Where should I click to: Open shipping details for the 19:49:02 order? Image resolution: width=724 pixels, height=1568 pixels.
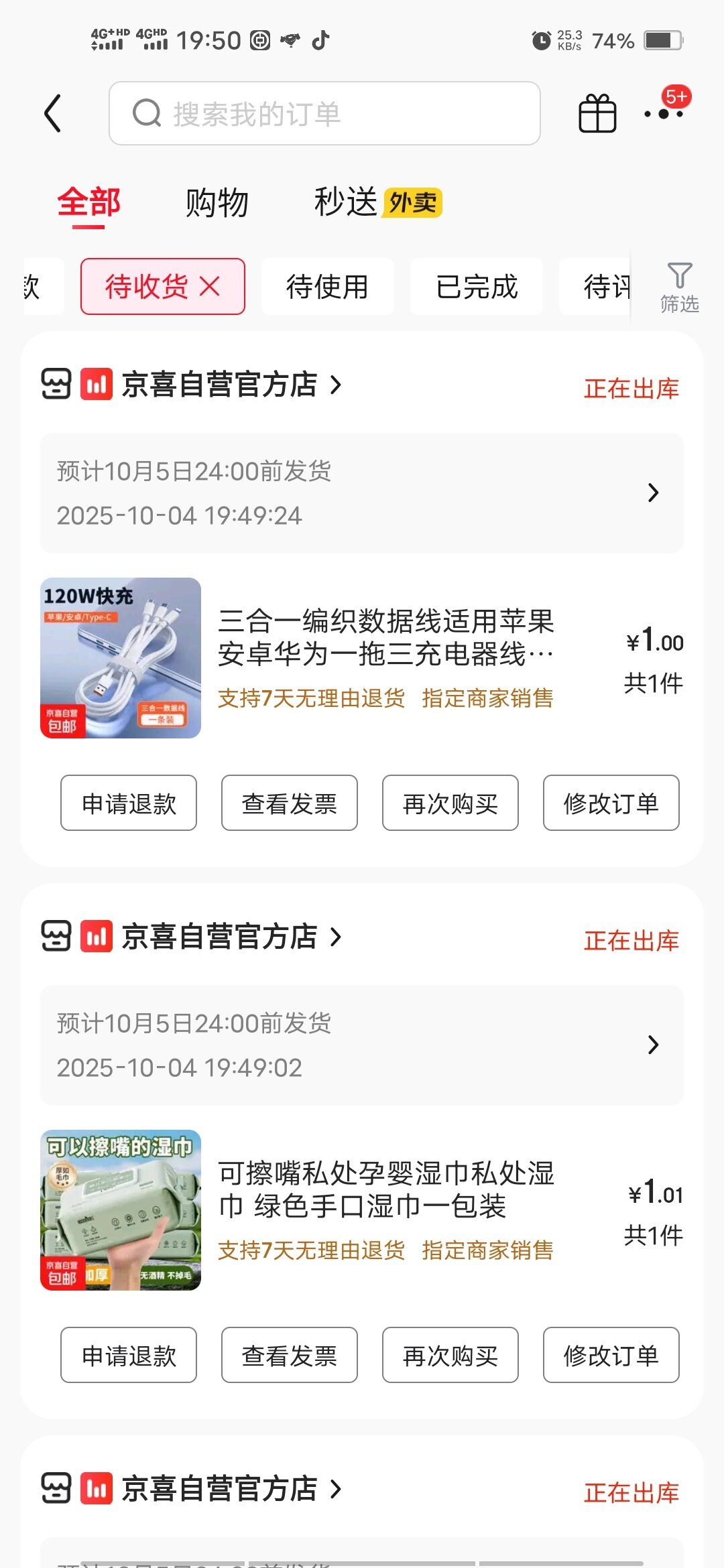click(x=362, y=1045)
